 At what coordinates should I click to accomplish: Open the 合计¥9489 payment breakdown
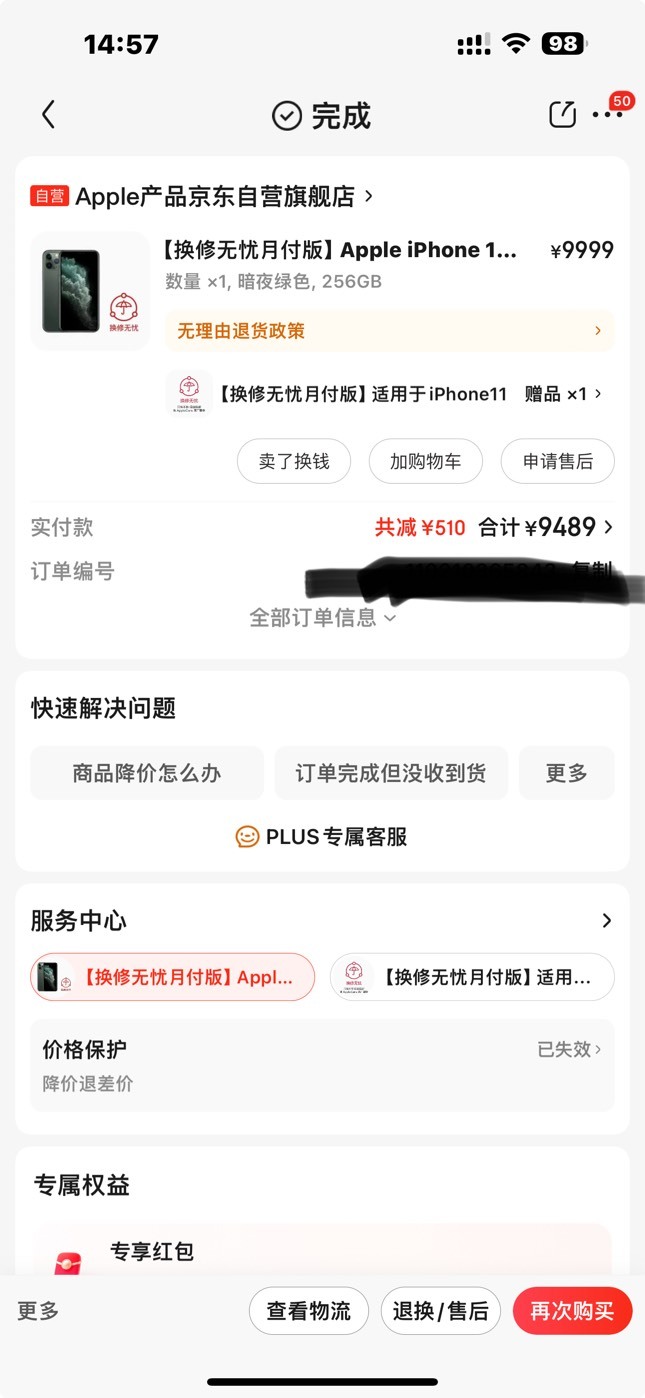pos(546,527)
